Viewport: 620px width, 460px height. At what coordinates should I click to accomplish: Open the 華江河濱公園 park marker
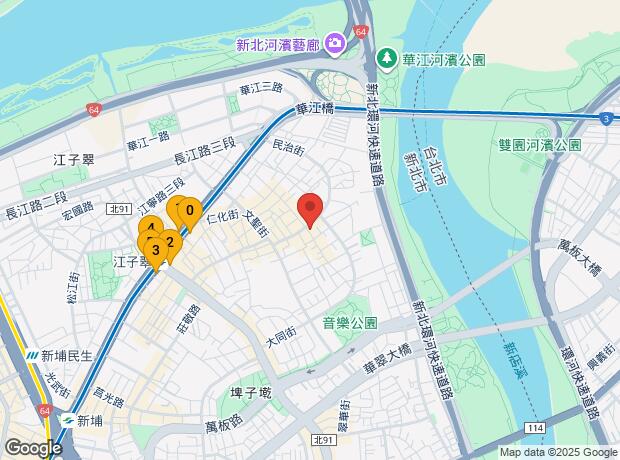tap(386, 59)
